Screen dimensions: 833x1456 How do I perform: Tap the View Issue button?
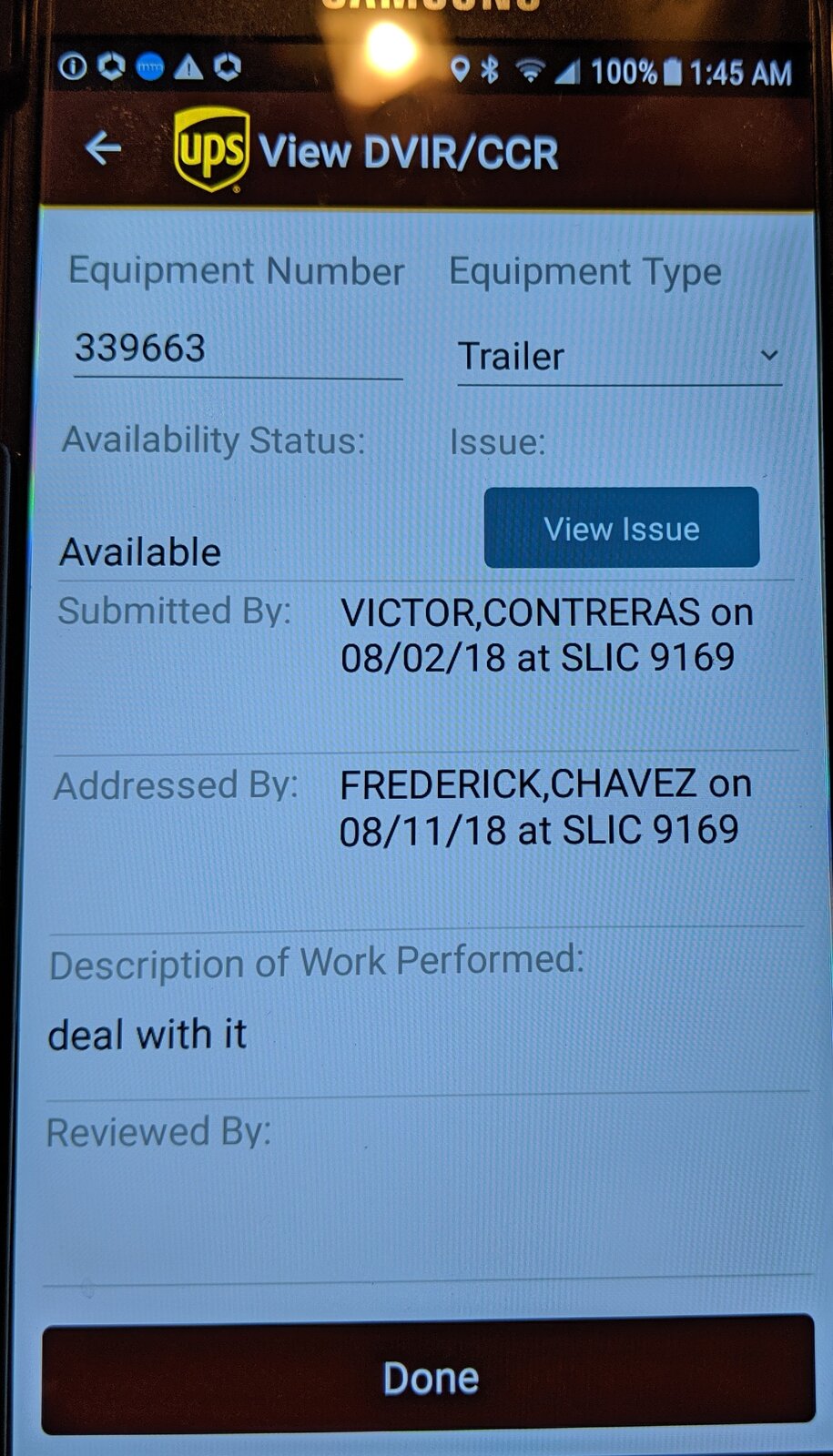(622, 528)
